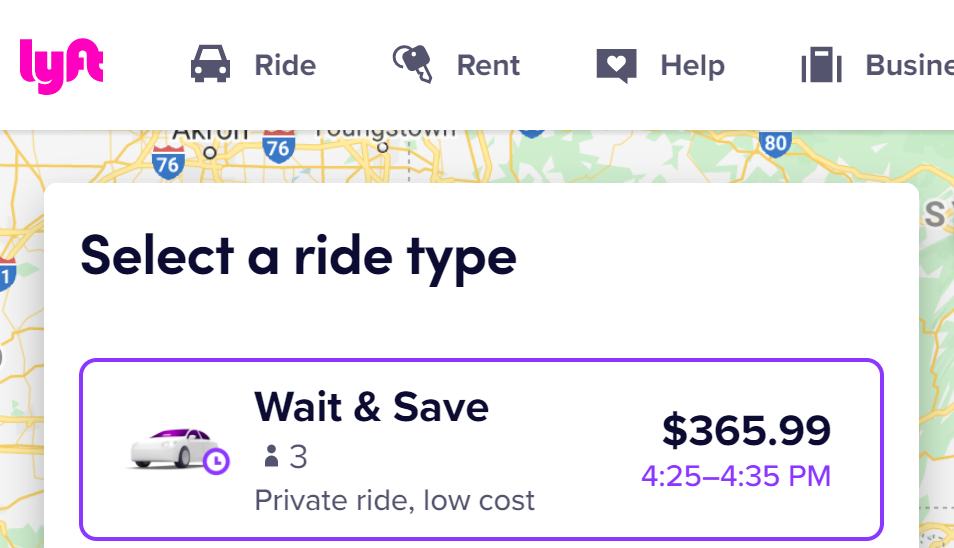
Task: Open the Lyft home logo
Action: [x=61, y=66]
